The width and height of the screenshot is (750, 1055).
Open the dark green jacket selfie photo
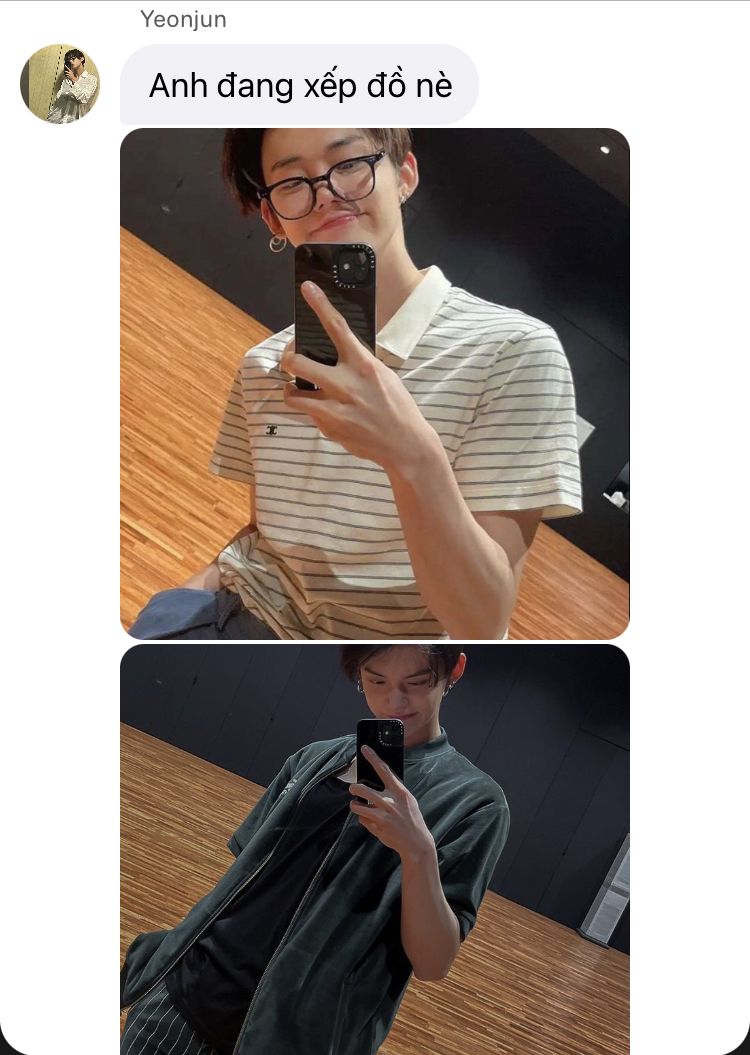point(375,848)
